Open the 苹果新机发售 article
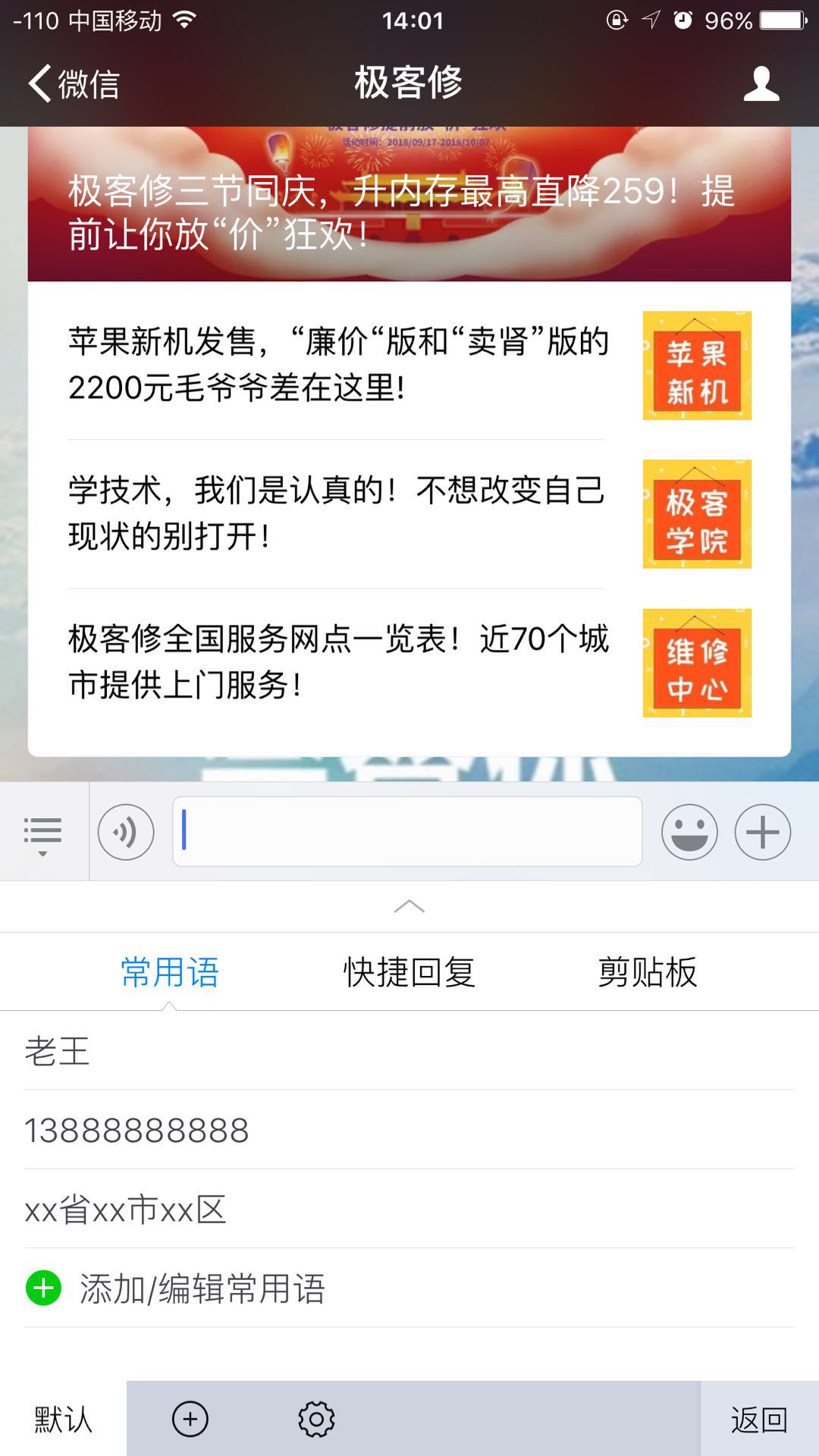The width and height of the screenshot is (819, 1456). [409, 365]
